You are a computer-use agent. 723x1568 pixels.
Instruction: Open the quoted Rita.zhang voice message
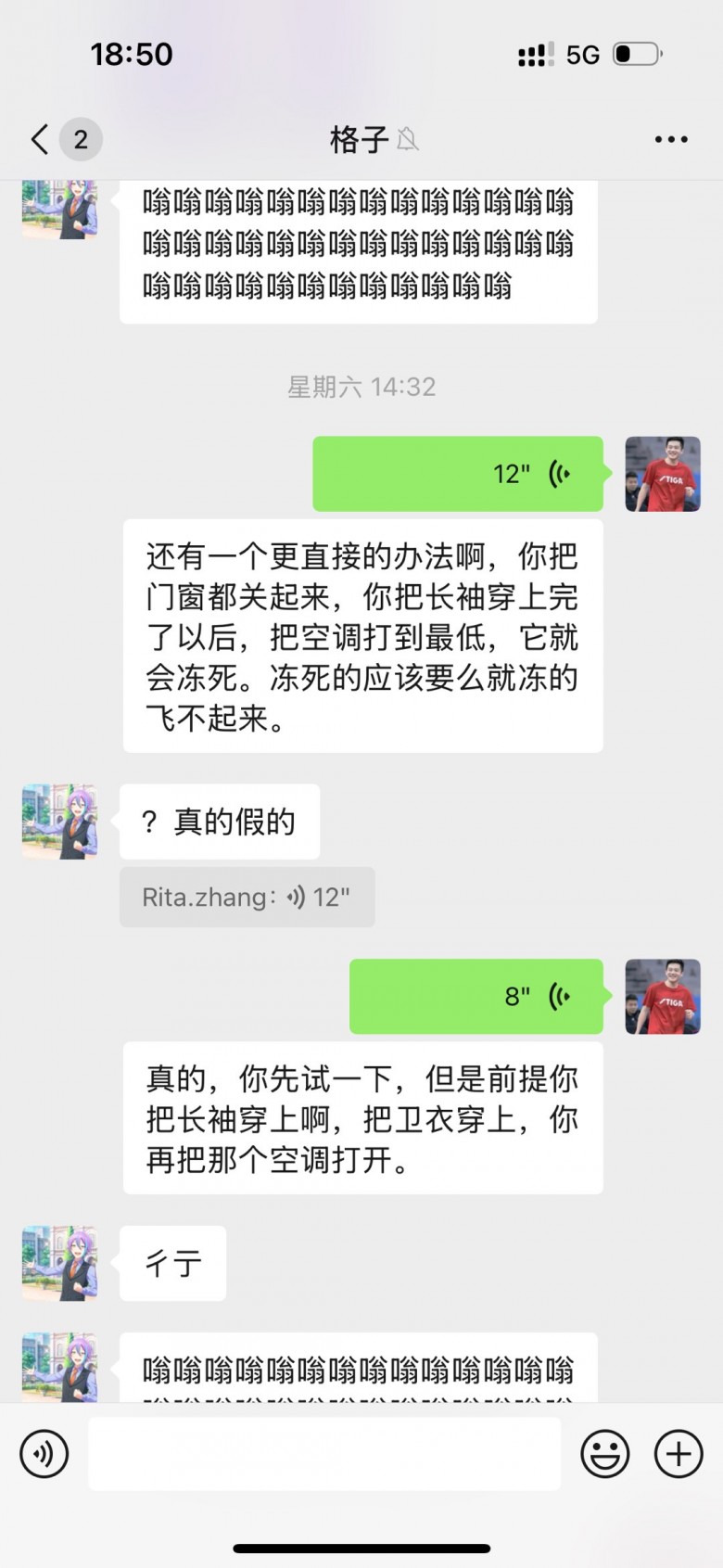point(247,898)
